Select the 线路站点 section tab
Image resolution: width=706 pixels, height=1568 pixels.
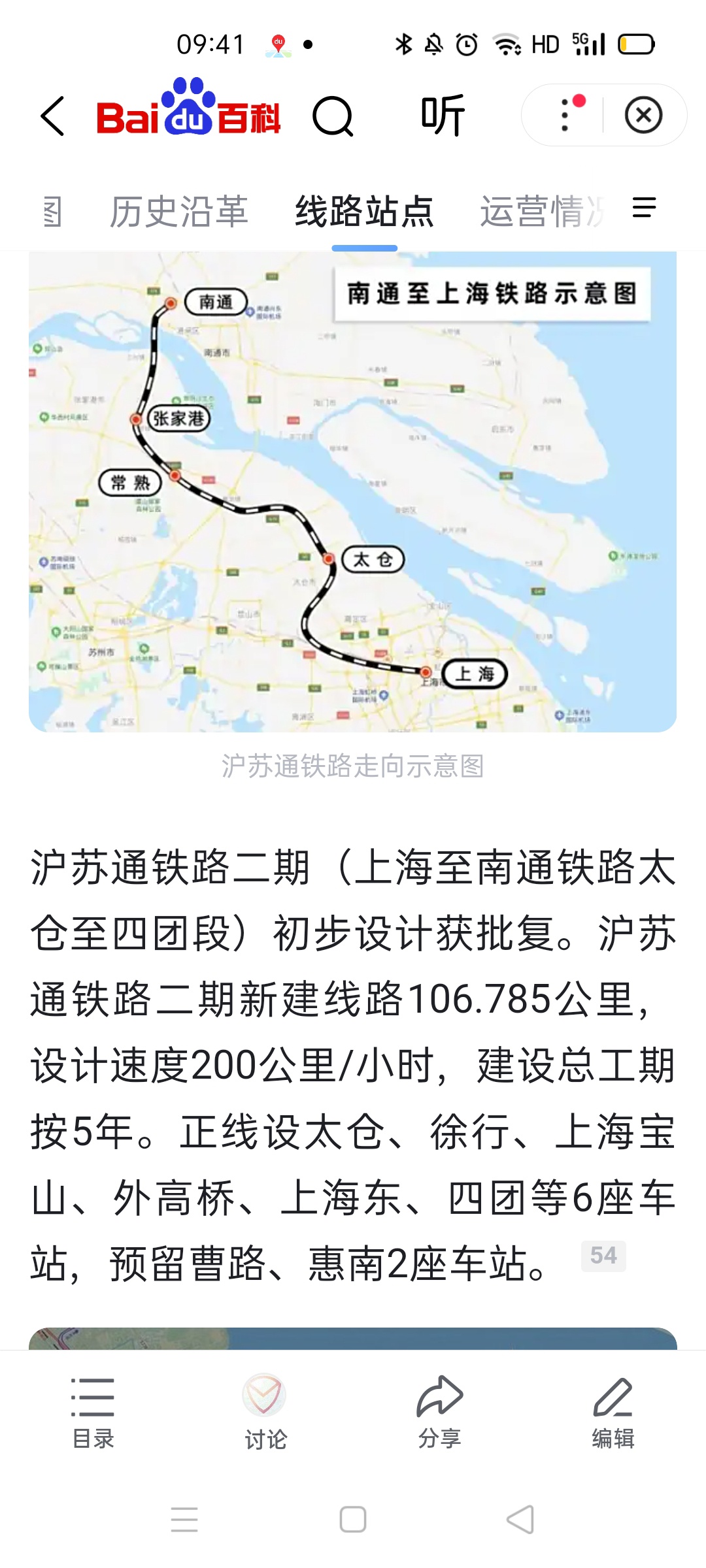pyautogui.click(x=364, y=212)
